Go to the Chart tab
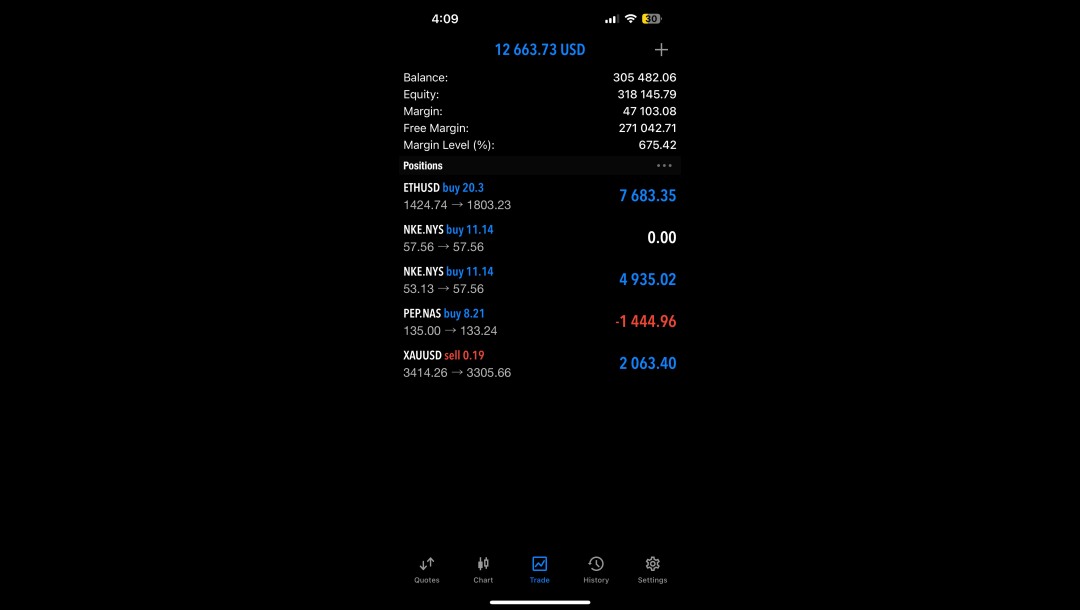 pyautogui.click(x=483, y=570)
